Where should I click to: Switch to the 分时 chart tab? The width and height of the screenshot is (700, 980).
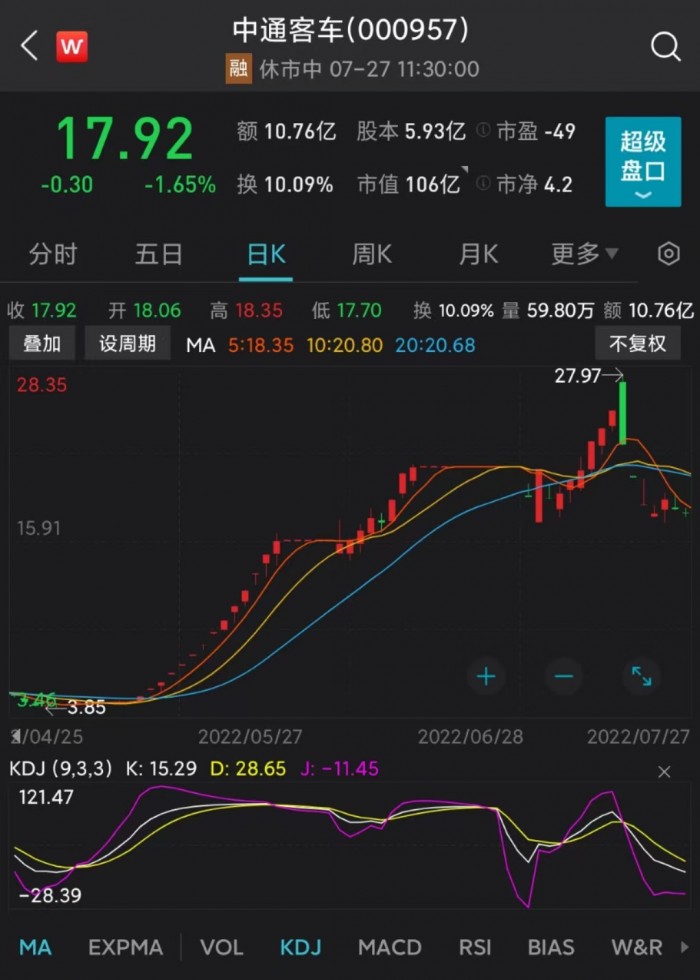click(x=52, y=254)
